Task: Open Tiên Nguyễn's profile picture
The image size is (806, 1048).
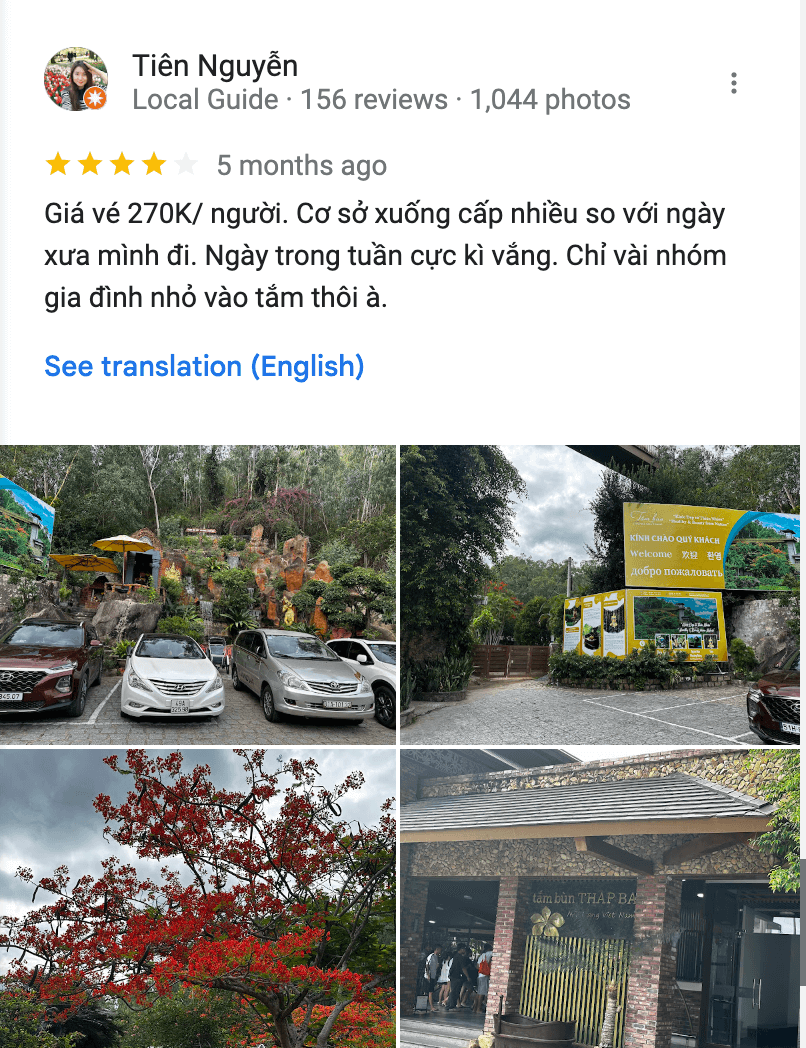Action: pyautogui.click(x=75, y=80)
